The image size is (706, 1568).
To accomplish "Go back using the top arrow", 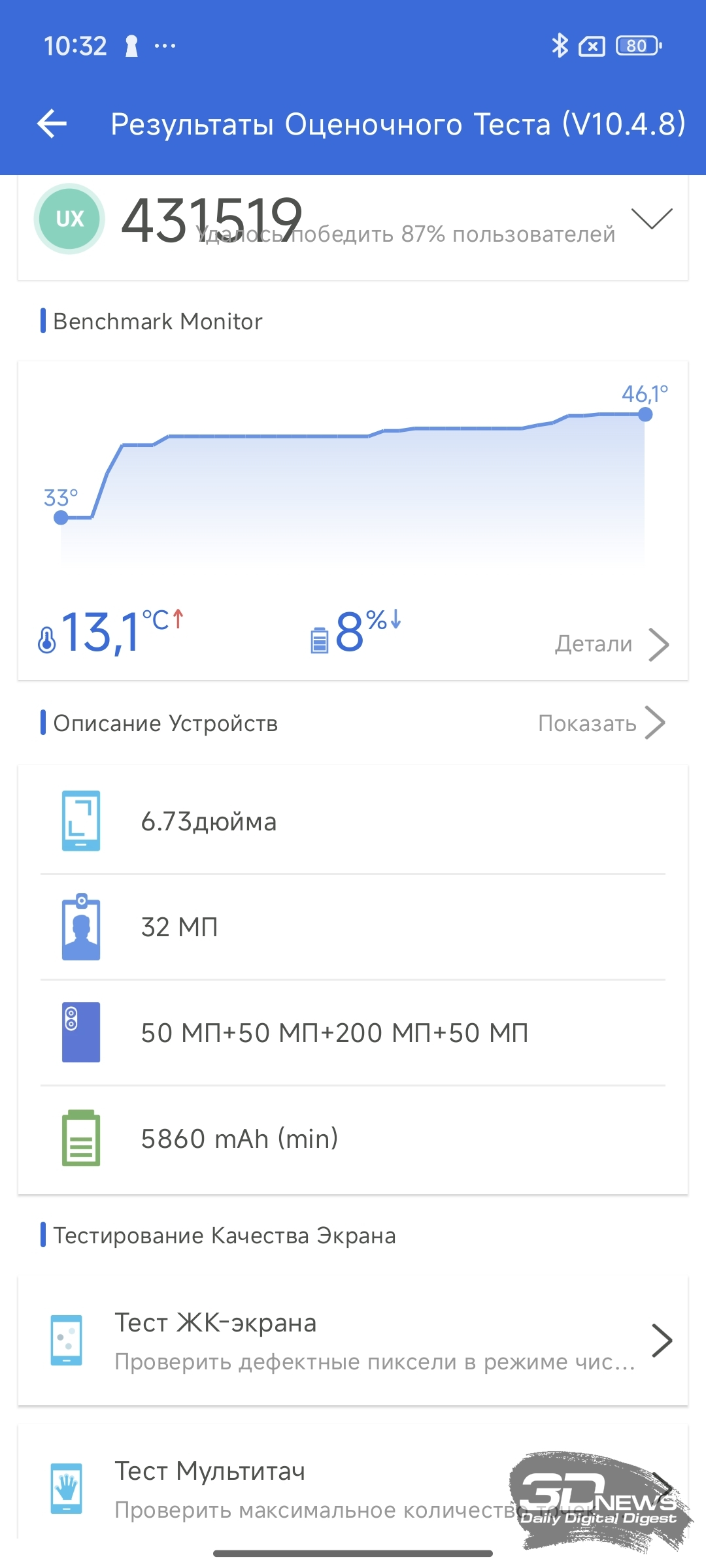I will coord(52,124).
